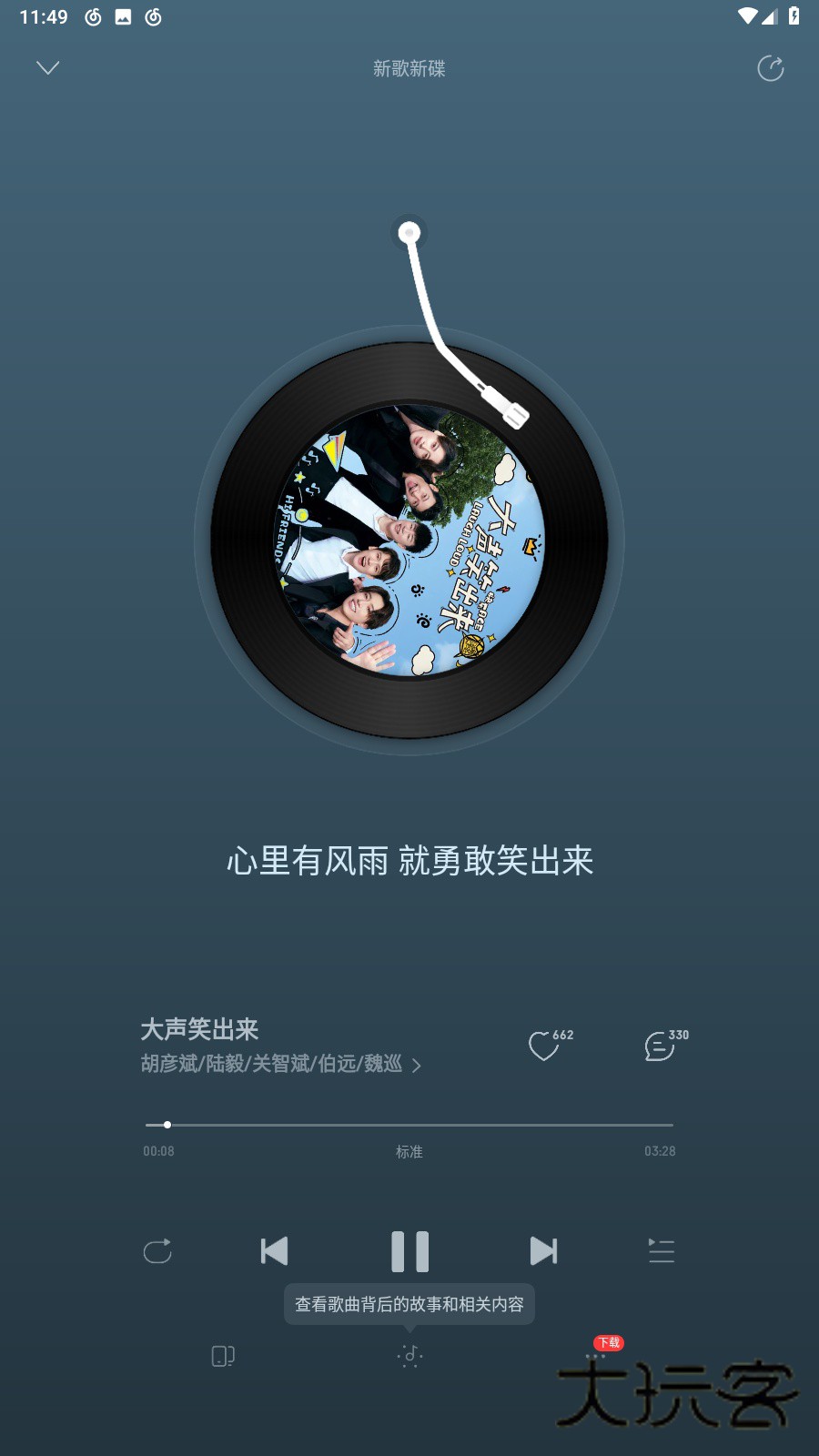The image size is (819, 1456).
Task: Open the song story sparkling-note icon
Action: coord(409,1356)
